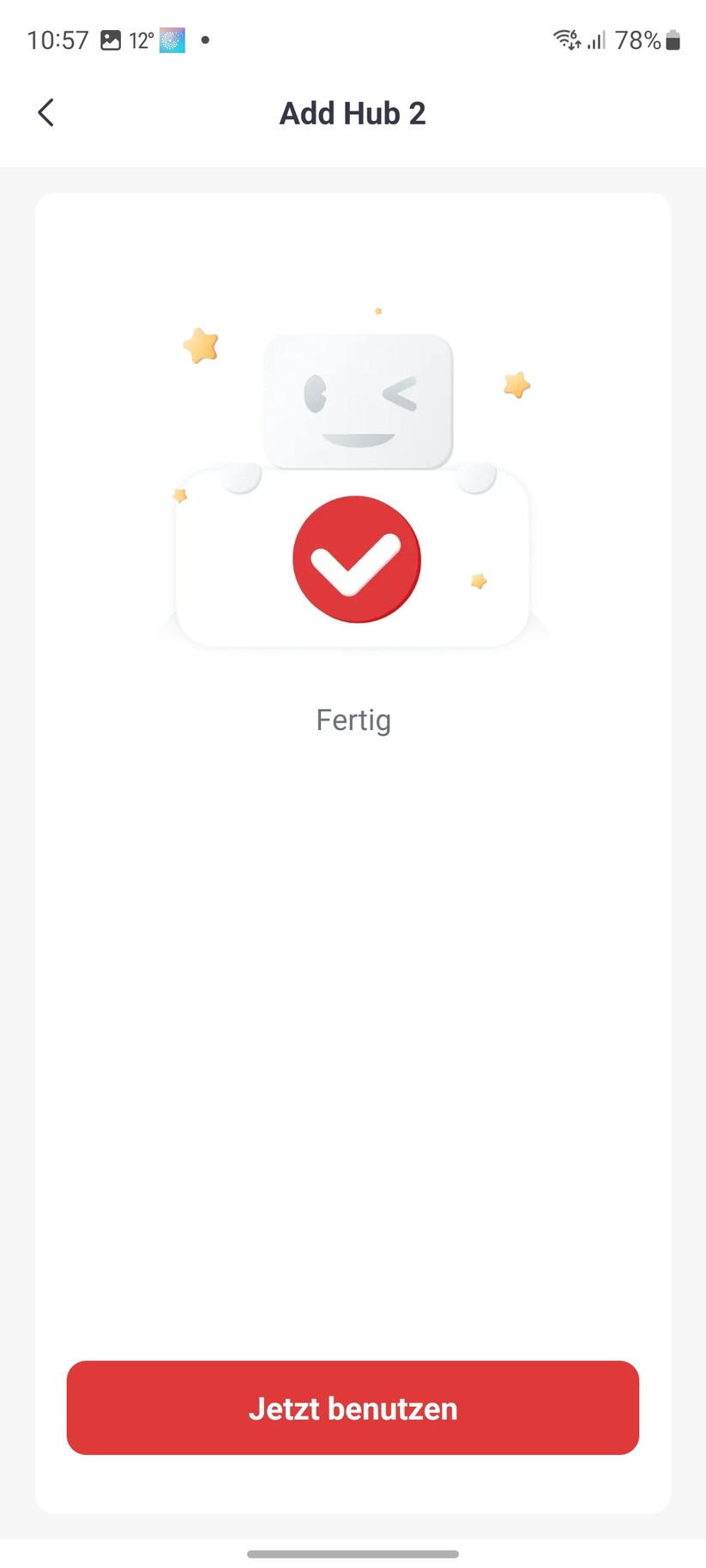Image resolution: width=706 pixels, height=1568 pixels.
Task: Tap the star above the robot's head
Action: pyautogui.click(x=378, y=311)
